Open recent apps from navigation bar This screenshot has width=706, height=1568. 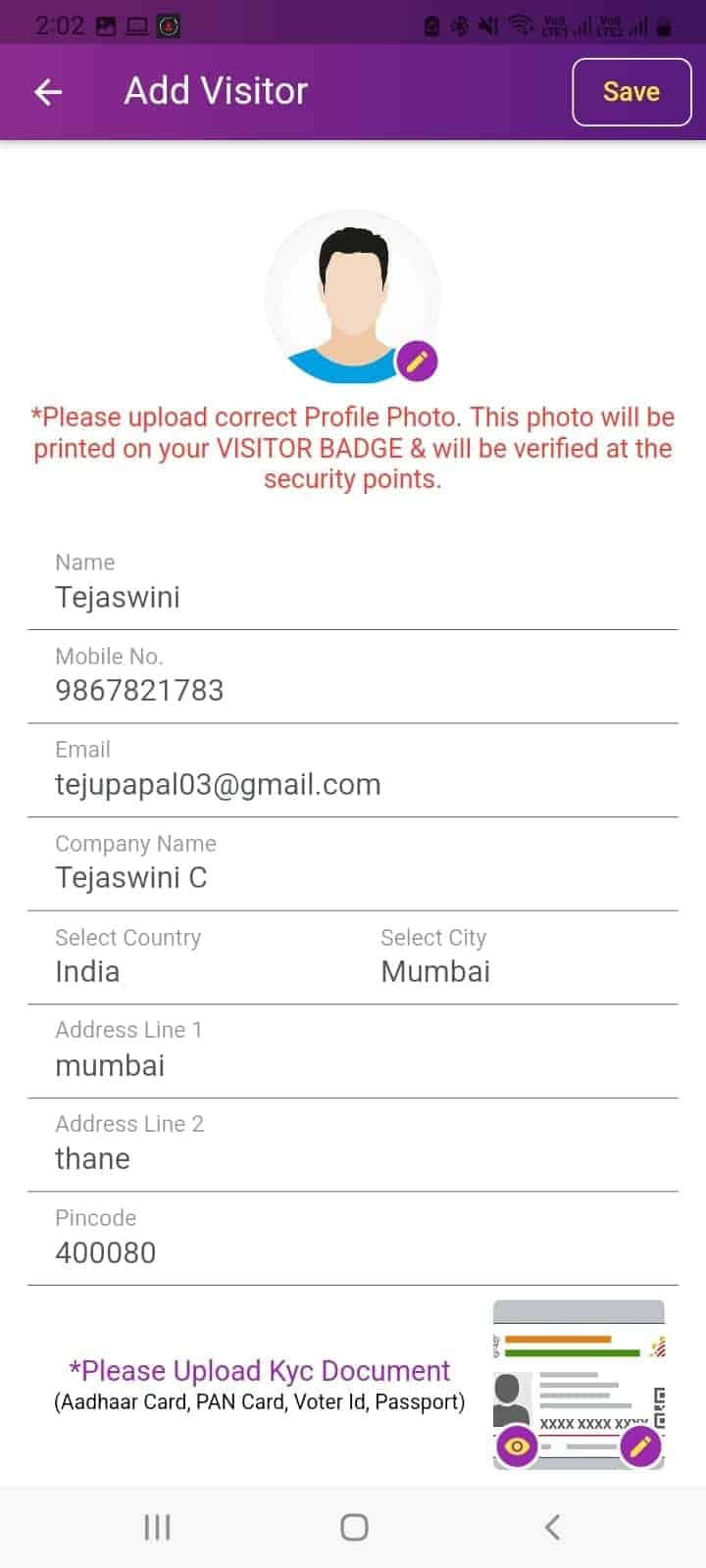[x=157, y=1527]
